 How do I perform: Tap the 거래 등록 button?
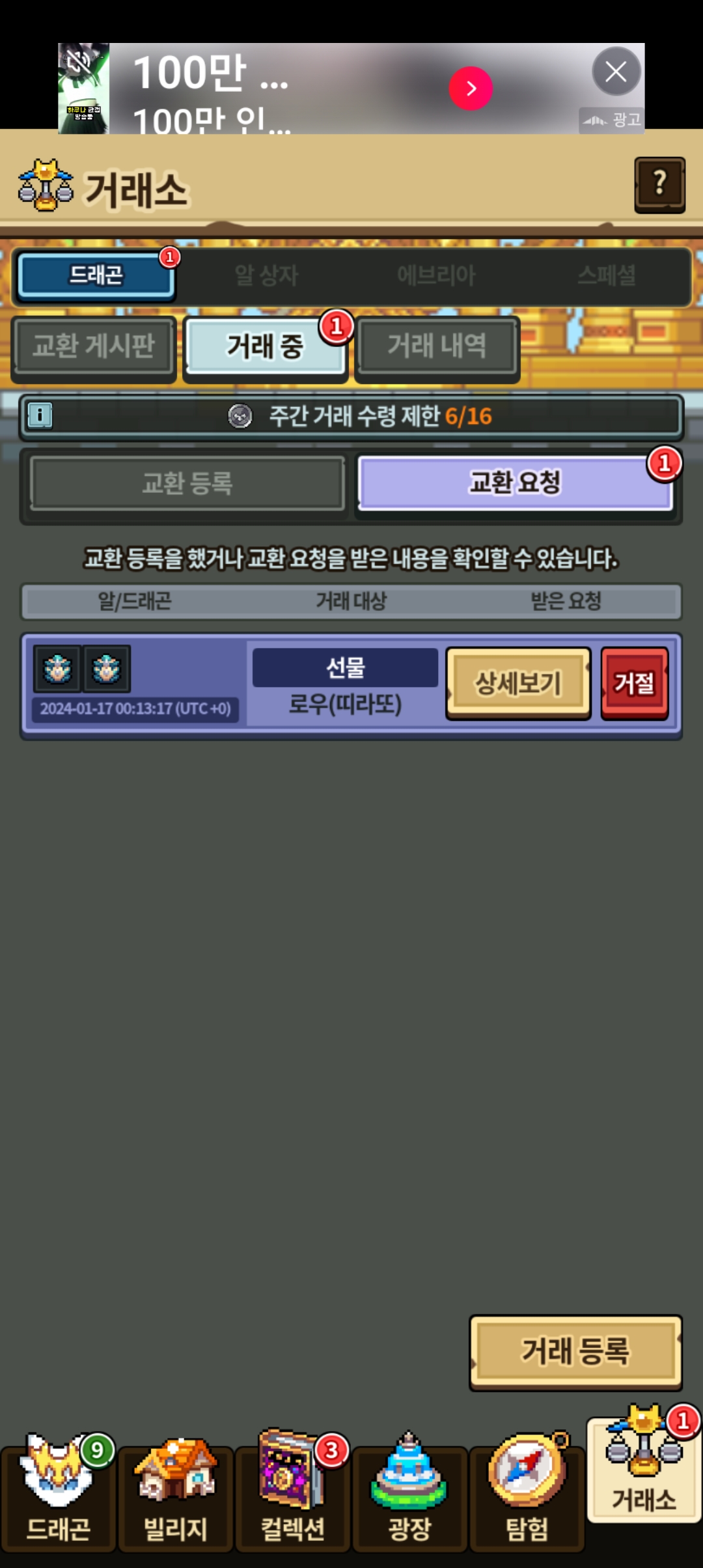[575, 1351]
